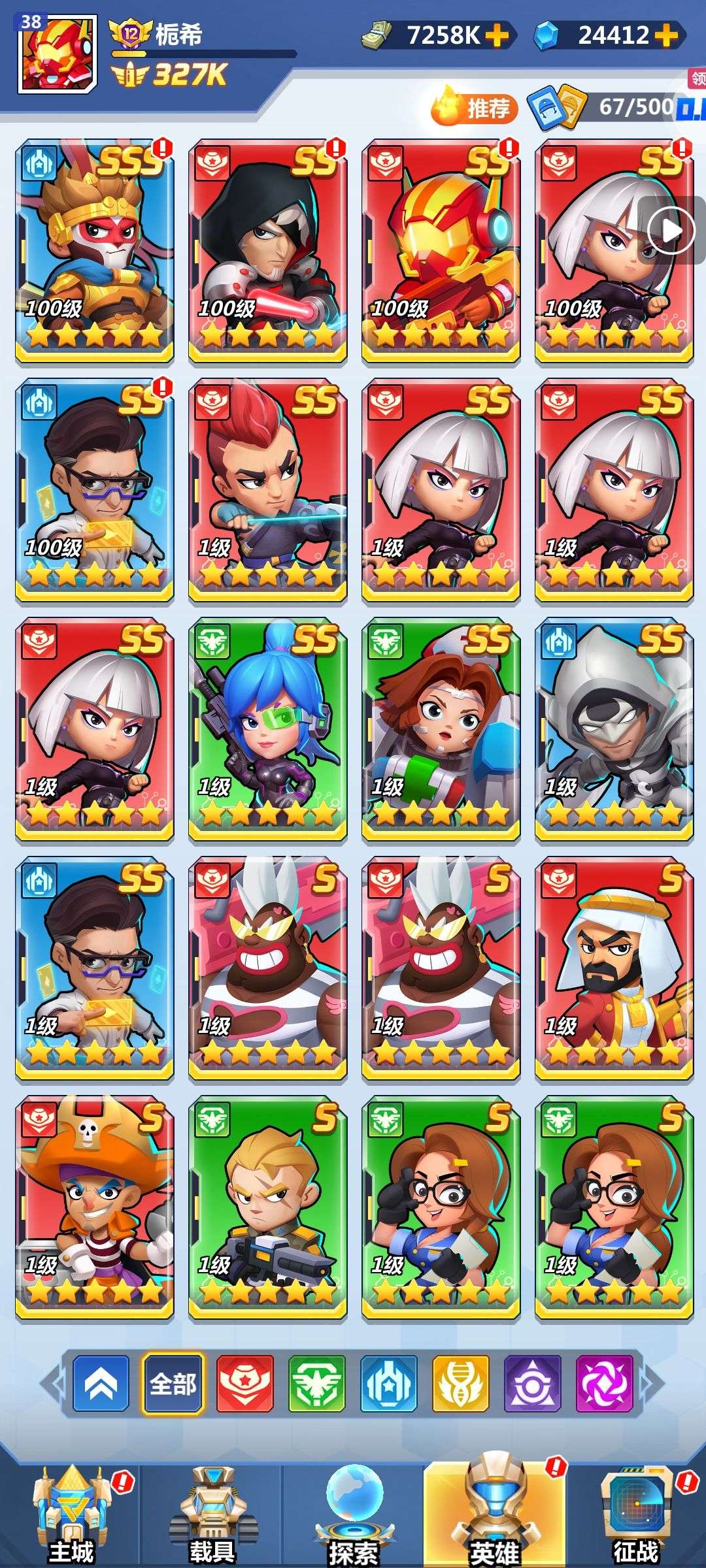Filter heroes by green faction icon

pos(317,1384)
